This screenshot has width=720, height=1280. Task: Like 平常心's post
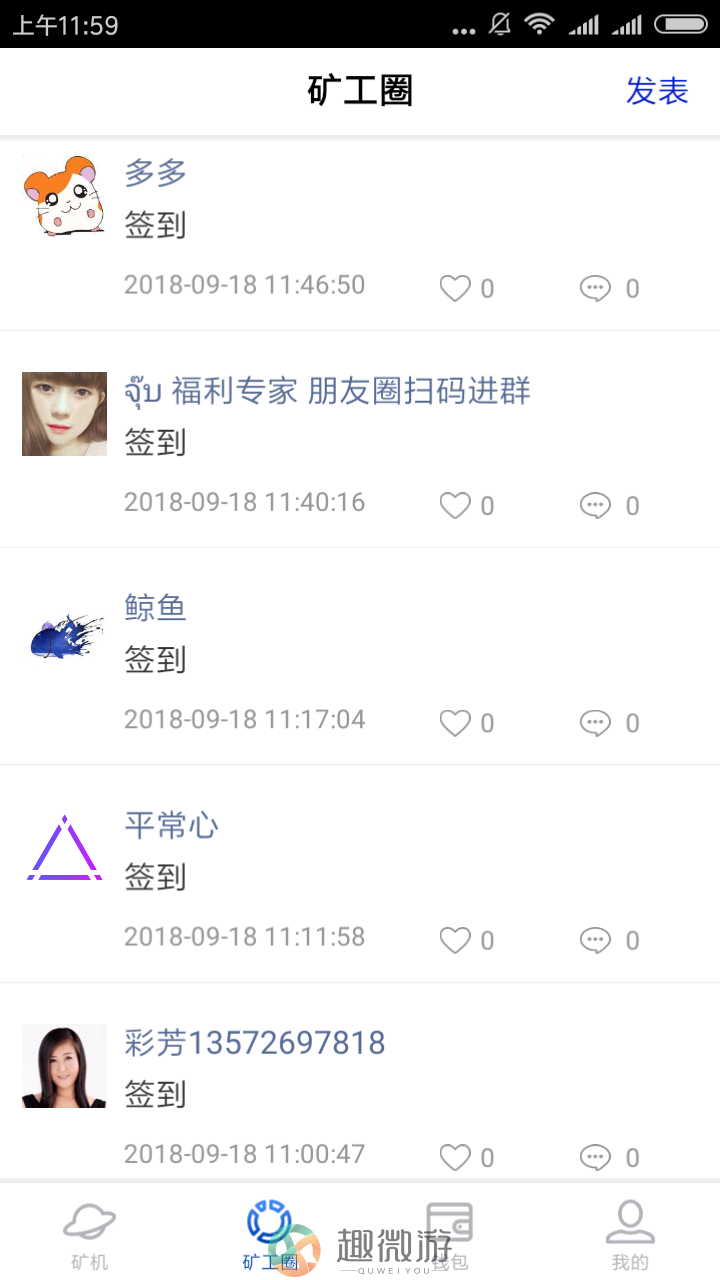(456, 940)
